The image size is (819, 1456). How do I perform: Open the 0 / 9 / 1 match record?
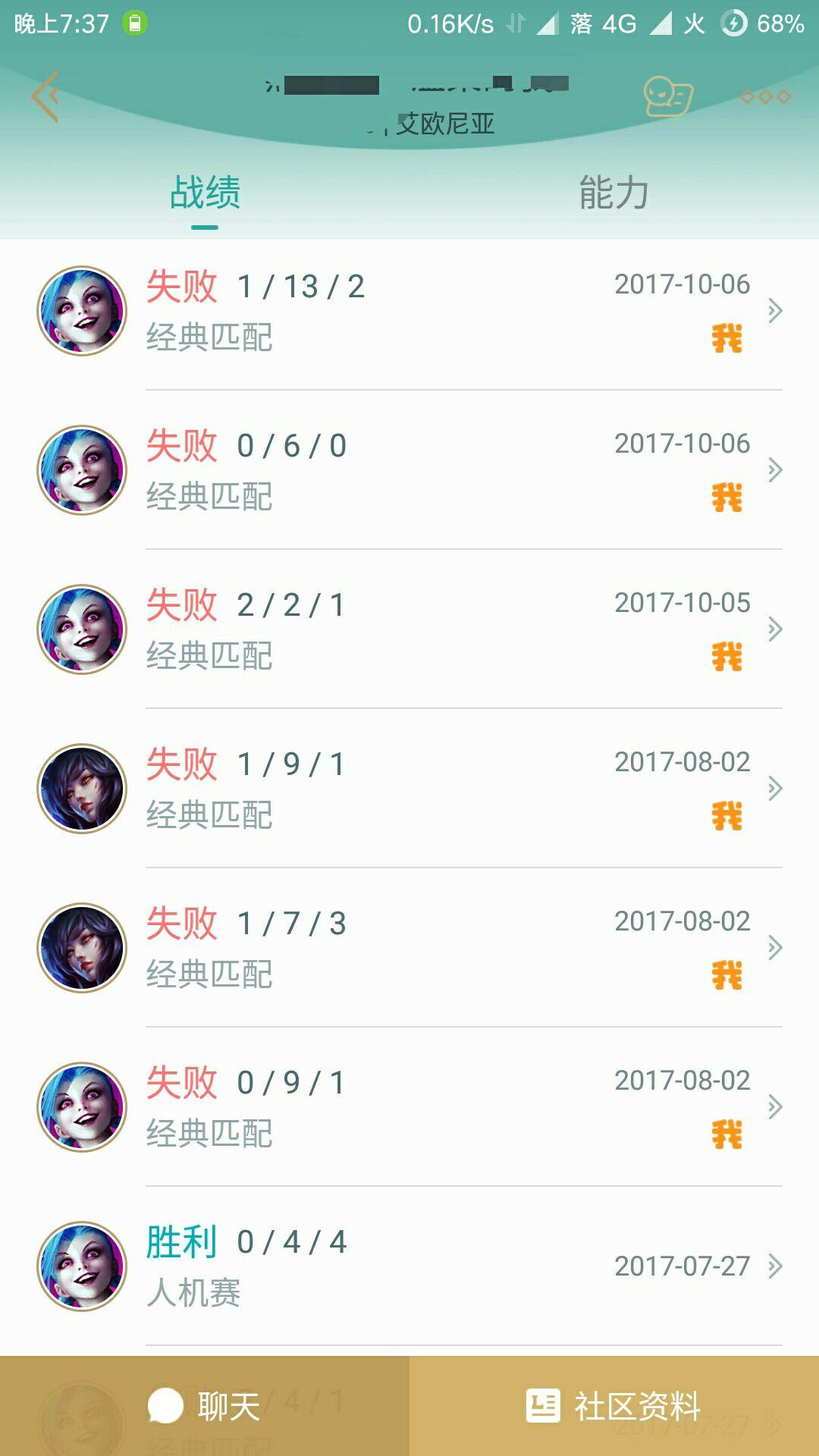point(409,1107)
